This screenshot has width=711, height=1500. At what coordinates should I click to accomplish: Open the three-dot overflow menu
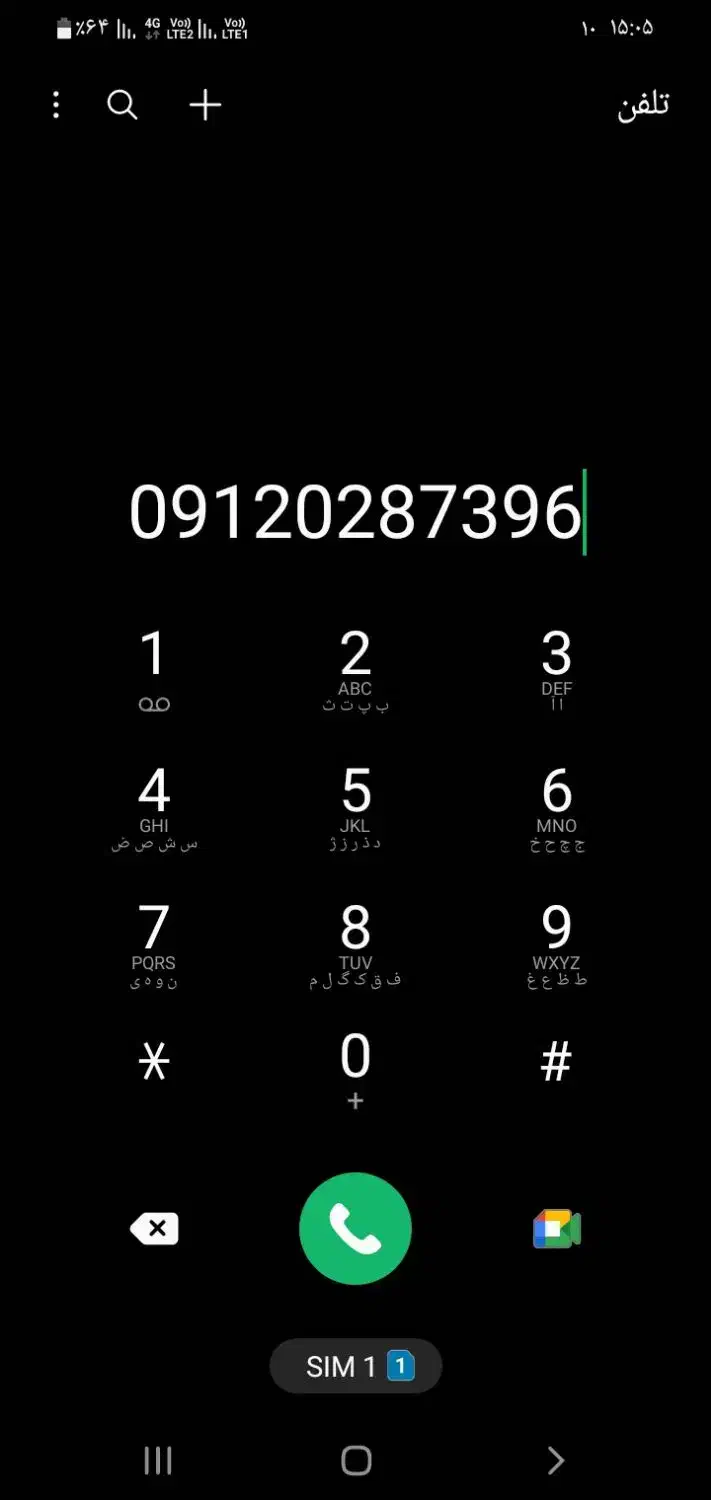click(56, 105)
